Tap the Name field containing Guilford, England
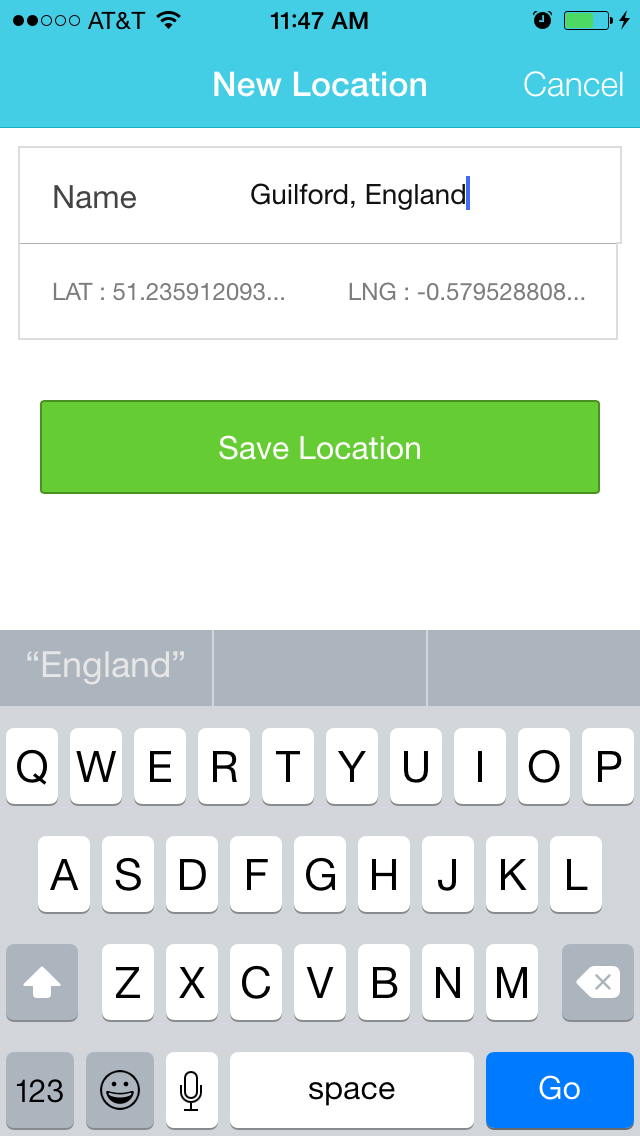Screen dimensions: 640x1136 320,195
